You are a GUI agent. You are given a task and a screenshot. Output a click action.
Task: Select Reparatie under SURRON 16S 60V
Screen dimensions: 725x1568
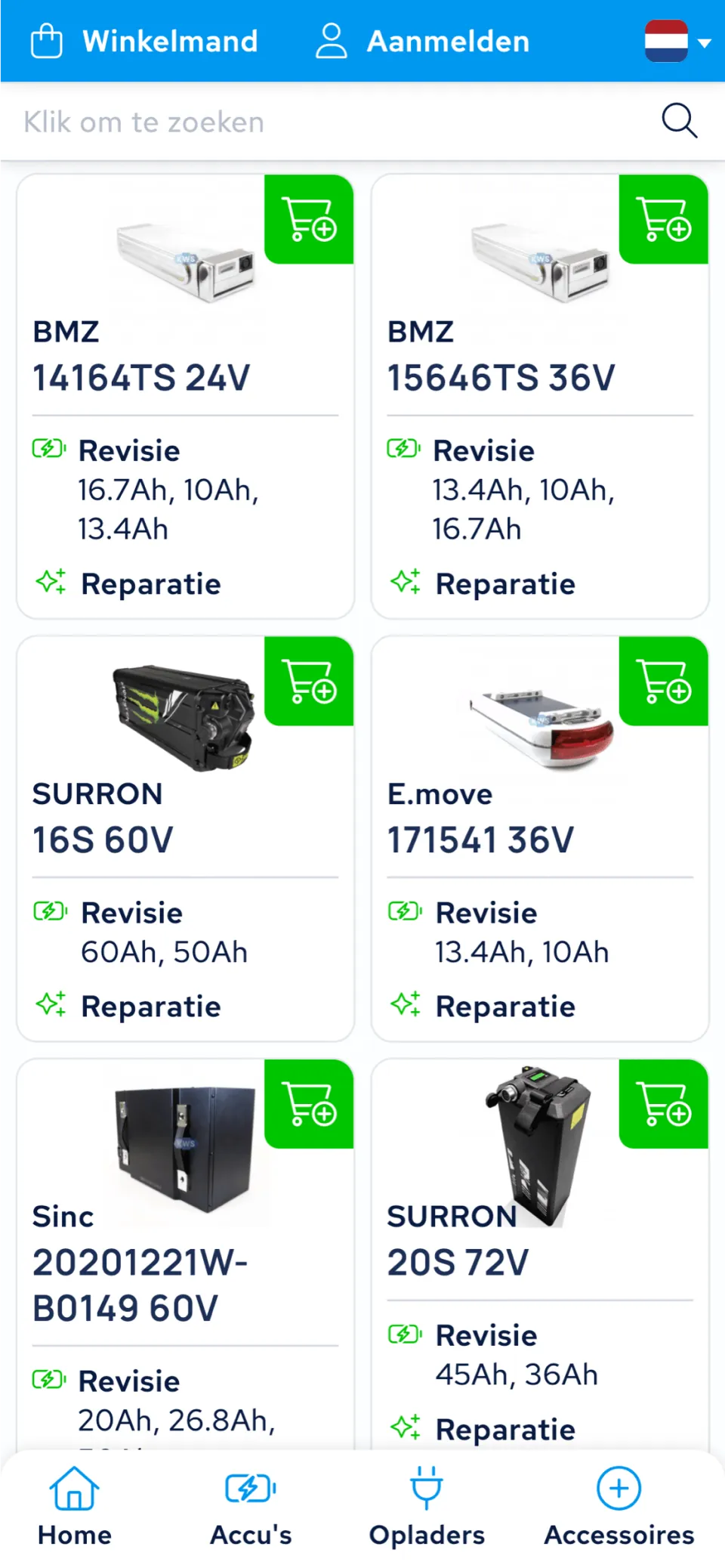150,1007
